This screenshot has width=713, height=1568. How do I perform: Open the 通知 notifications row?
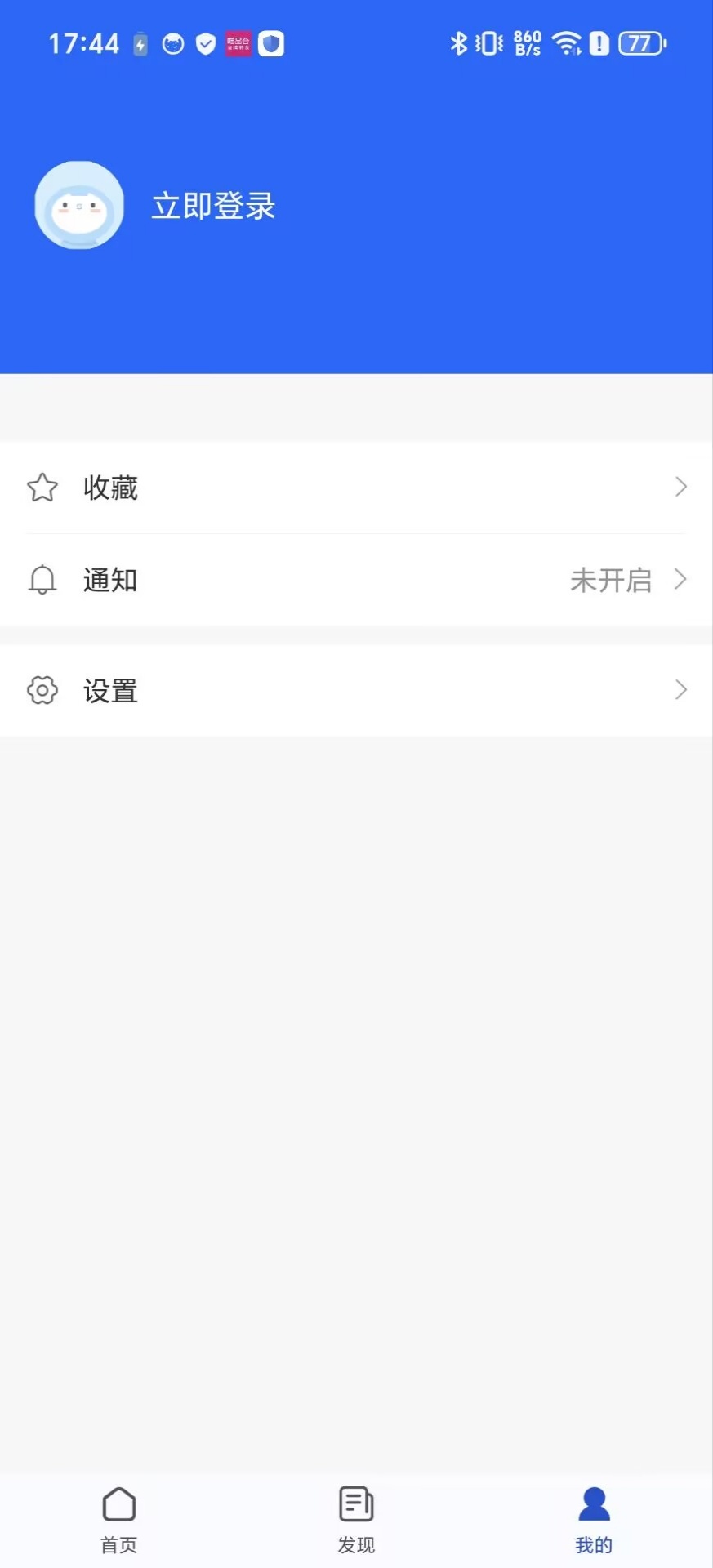tap(356, 581)
